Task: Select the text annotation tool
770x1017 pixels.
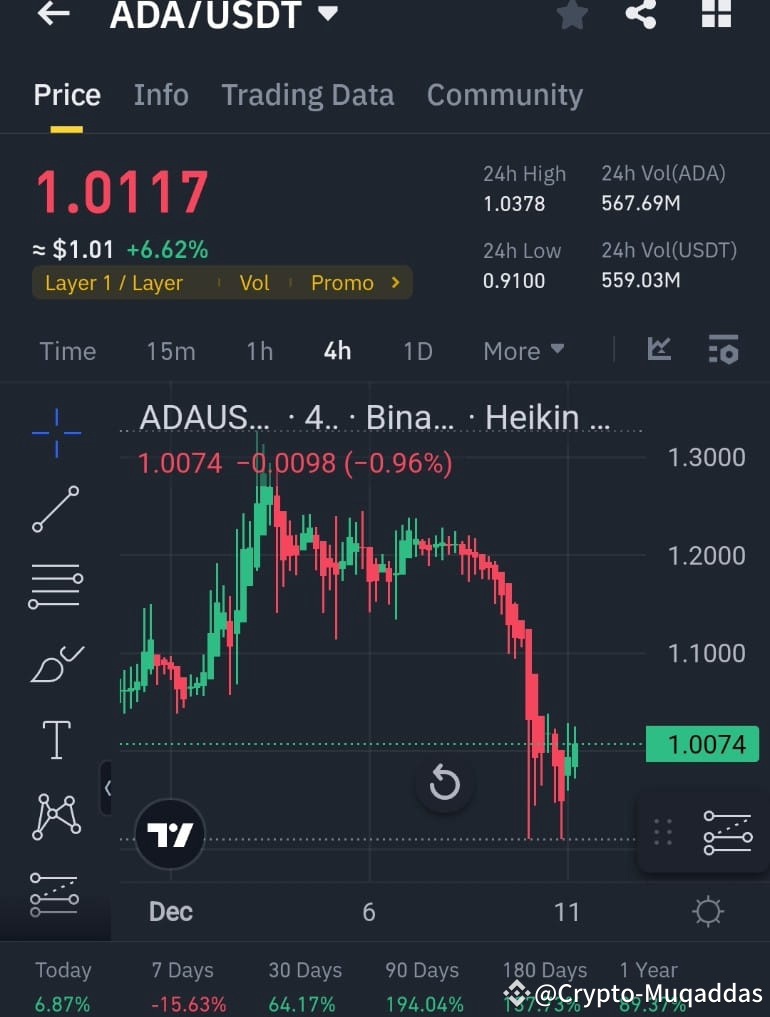Action: coord(55,740)
